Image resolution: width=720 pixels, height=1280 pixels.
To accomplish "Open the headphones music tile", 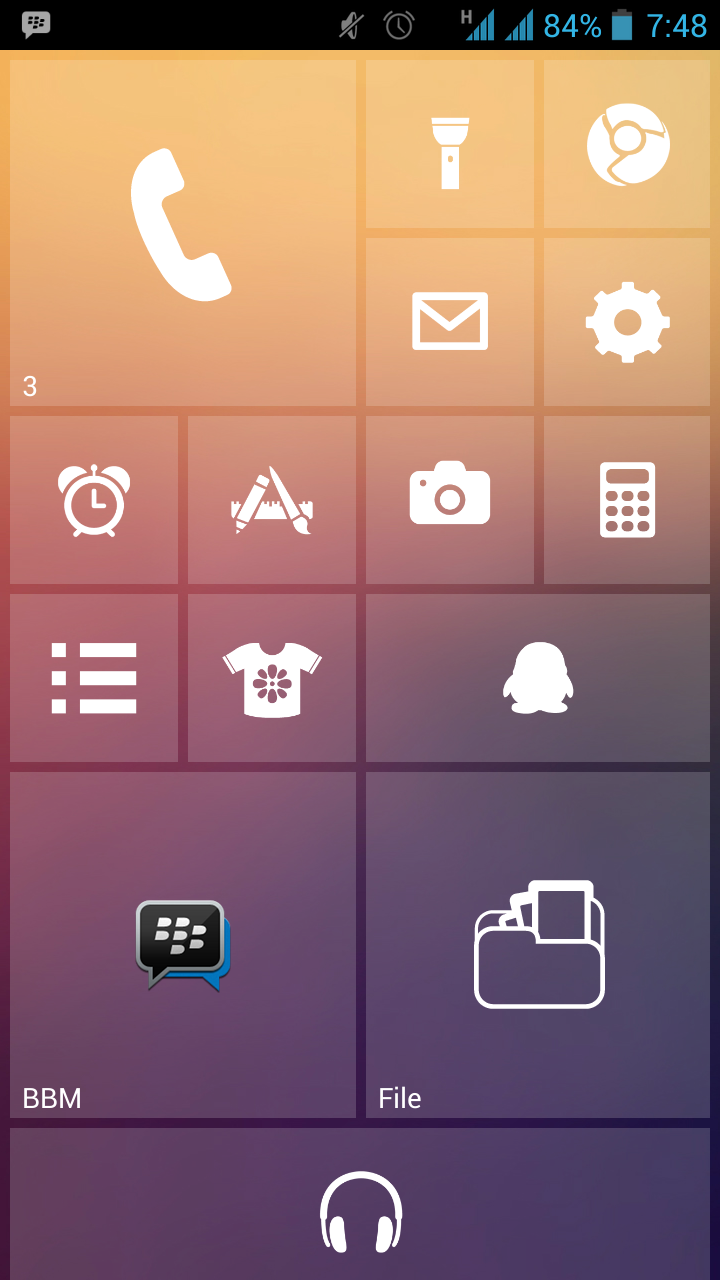I will [360, 1204].
